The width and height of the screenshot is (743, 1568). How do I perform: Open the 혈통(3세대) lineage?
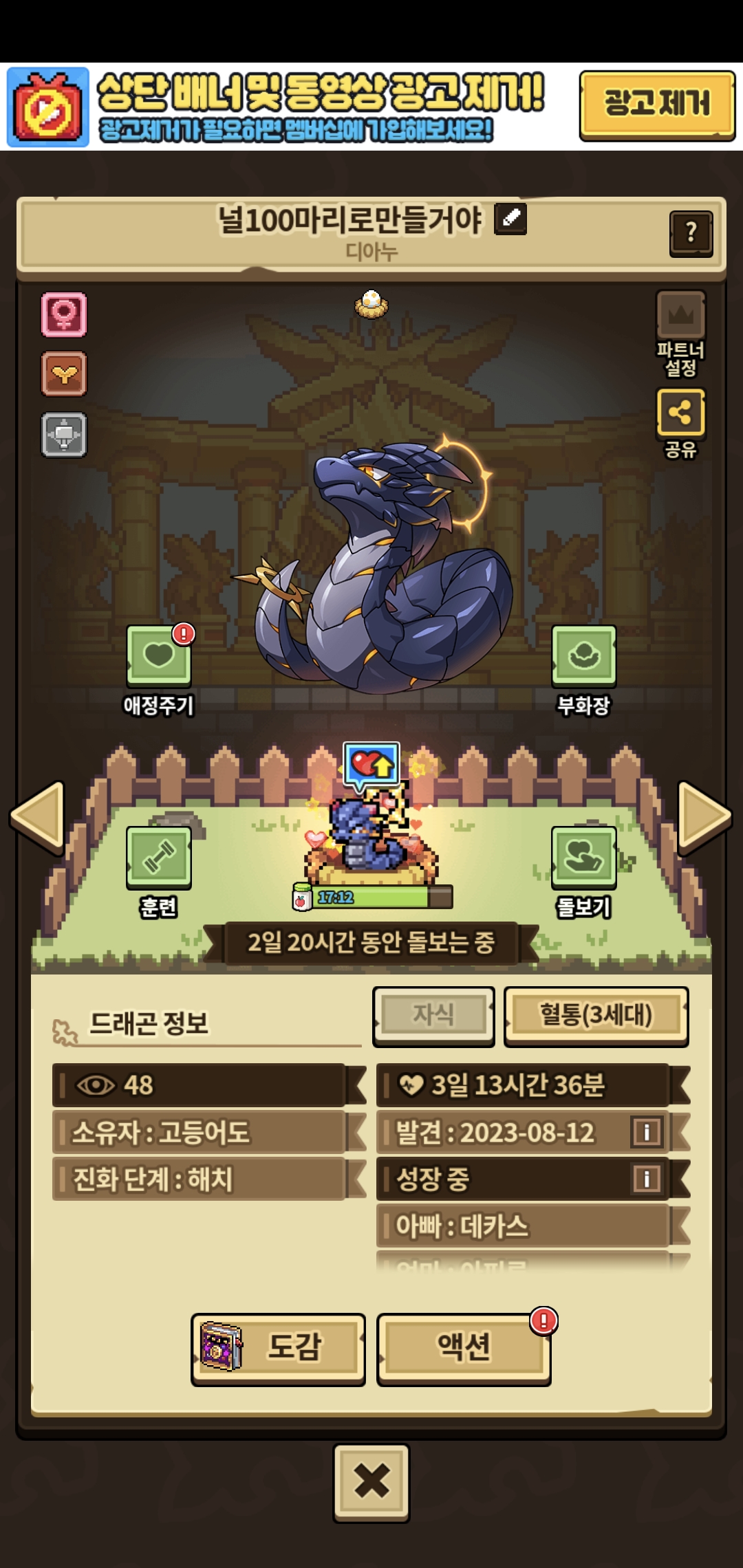[x=596, y=1016]
